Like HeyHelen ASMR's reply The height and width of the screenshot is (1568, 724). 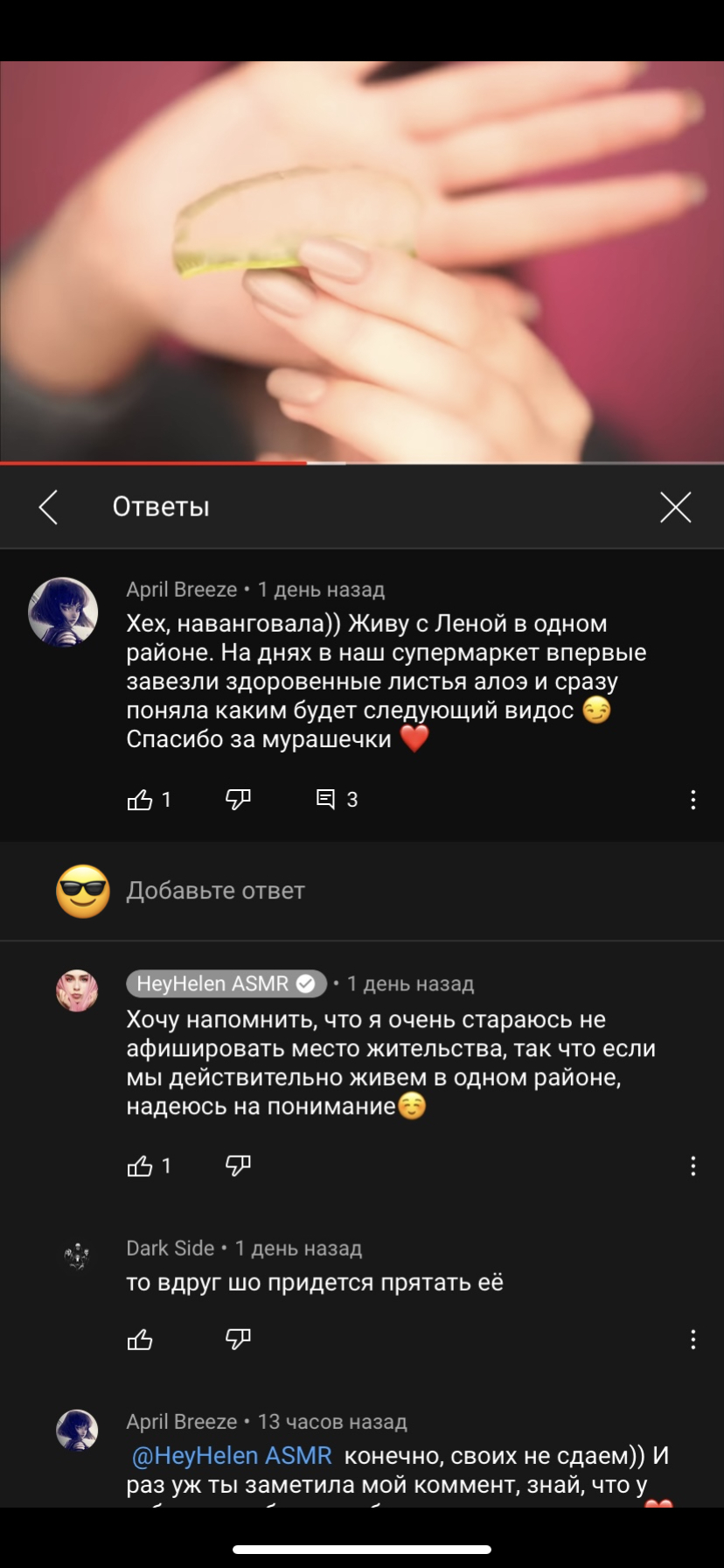140,1166
